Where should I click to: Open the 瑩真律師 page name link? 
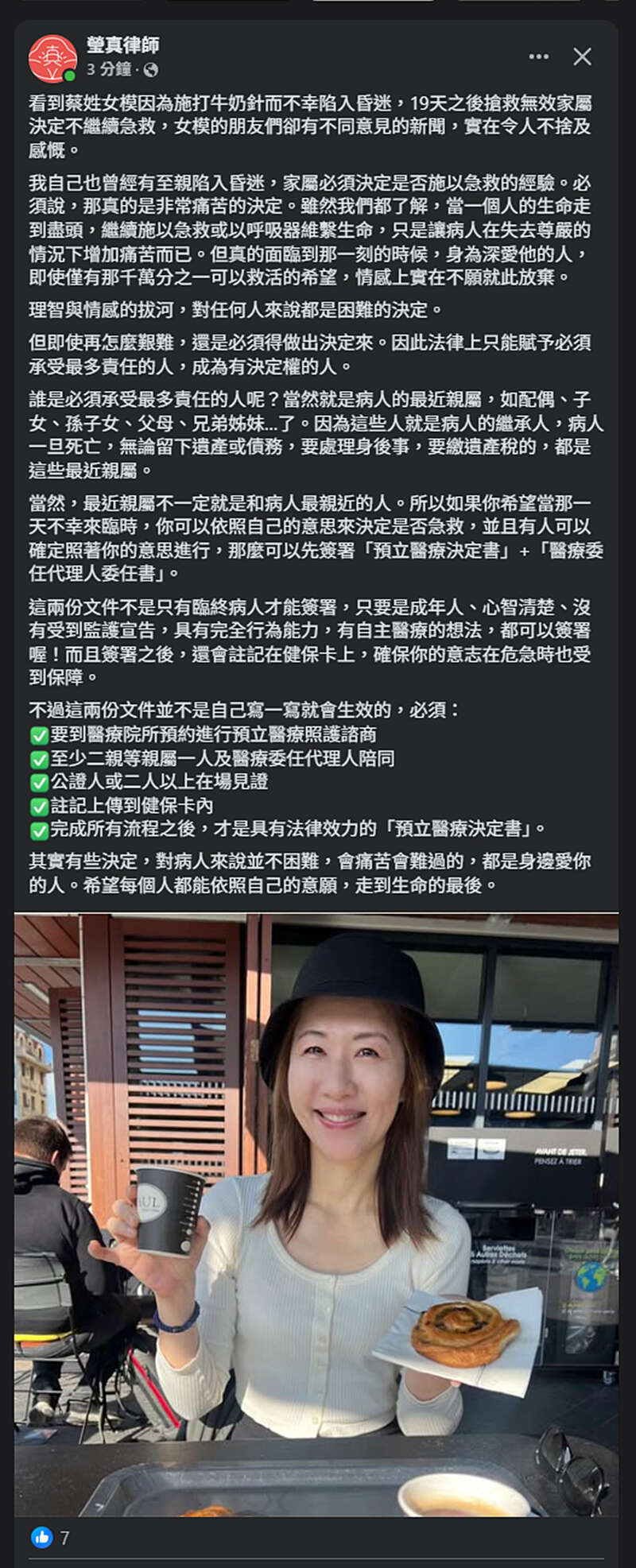[122, 45]
